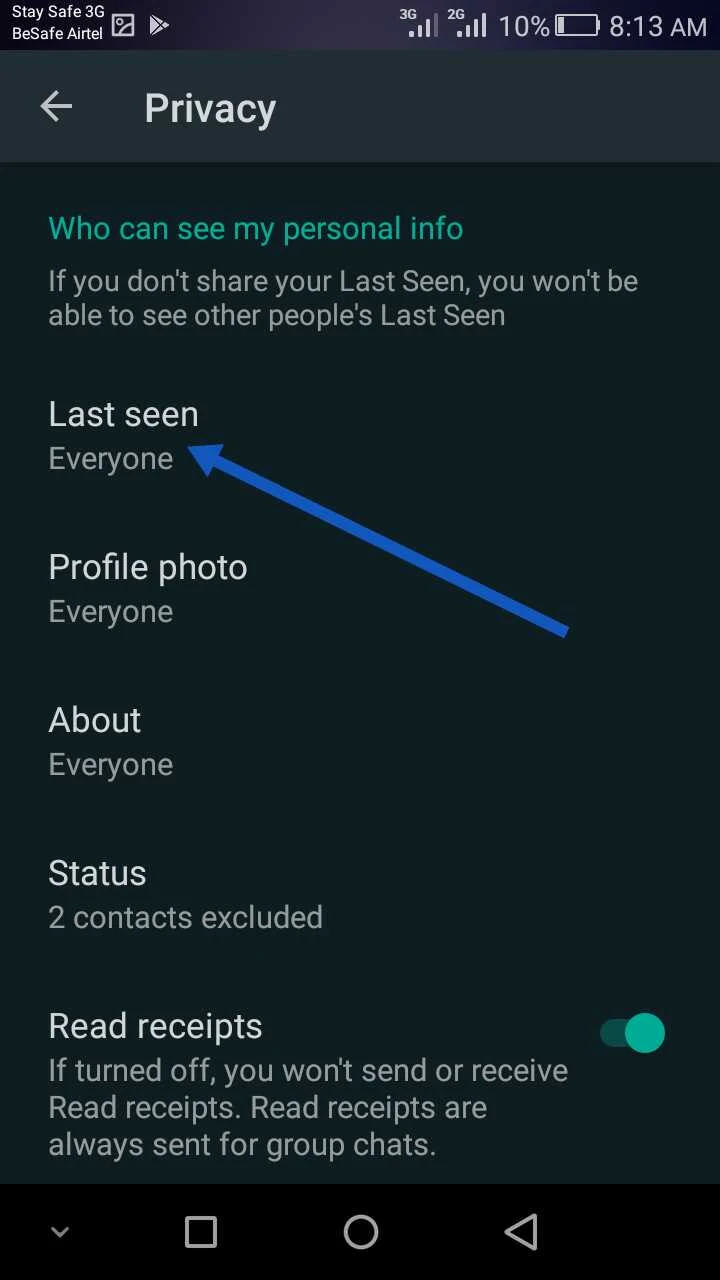Tap system back triangle button
This screenshot has height=1280, width=720.
click(x=521, y=1232)
